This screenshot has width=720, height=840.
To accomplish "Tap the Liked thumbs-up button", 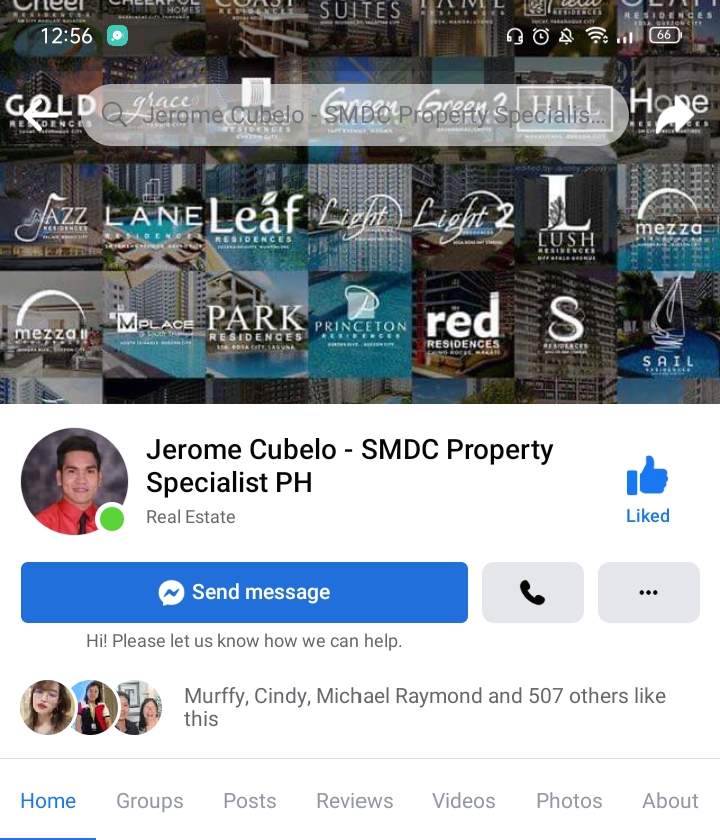I will (647, 489).
